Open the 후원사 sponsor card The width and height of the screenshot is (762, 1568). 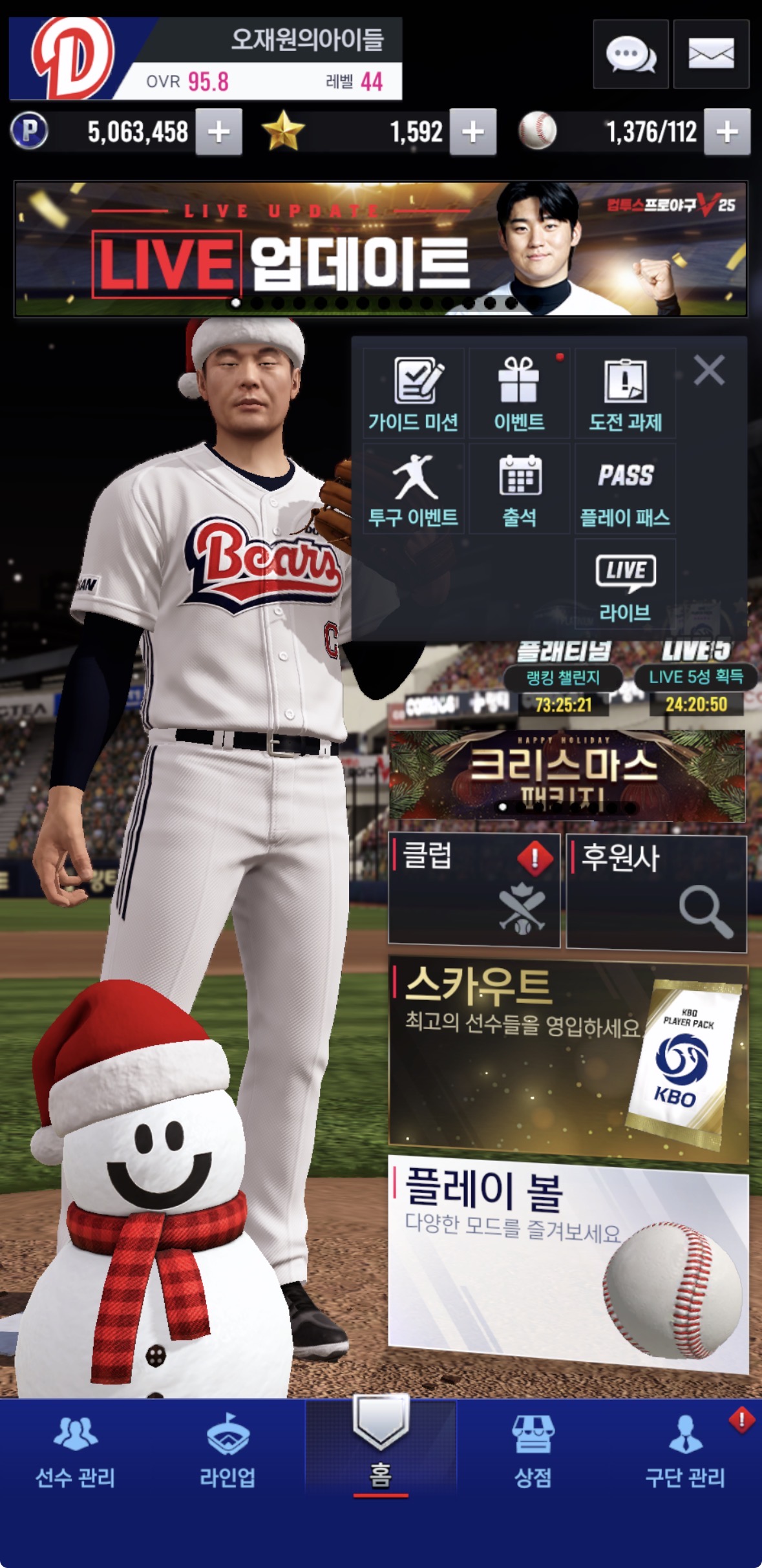(656, 892)
